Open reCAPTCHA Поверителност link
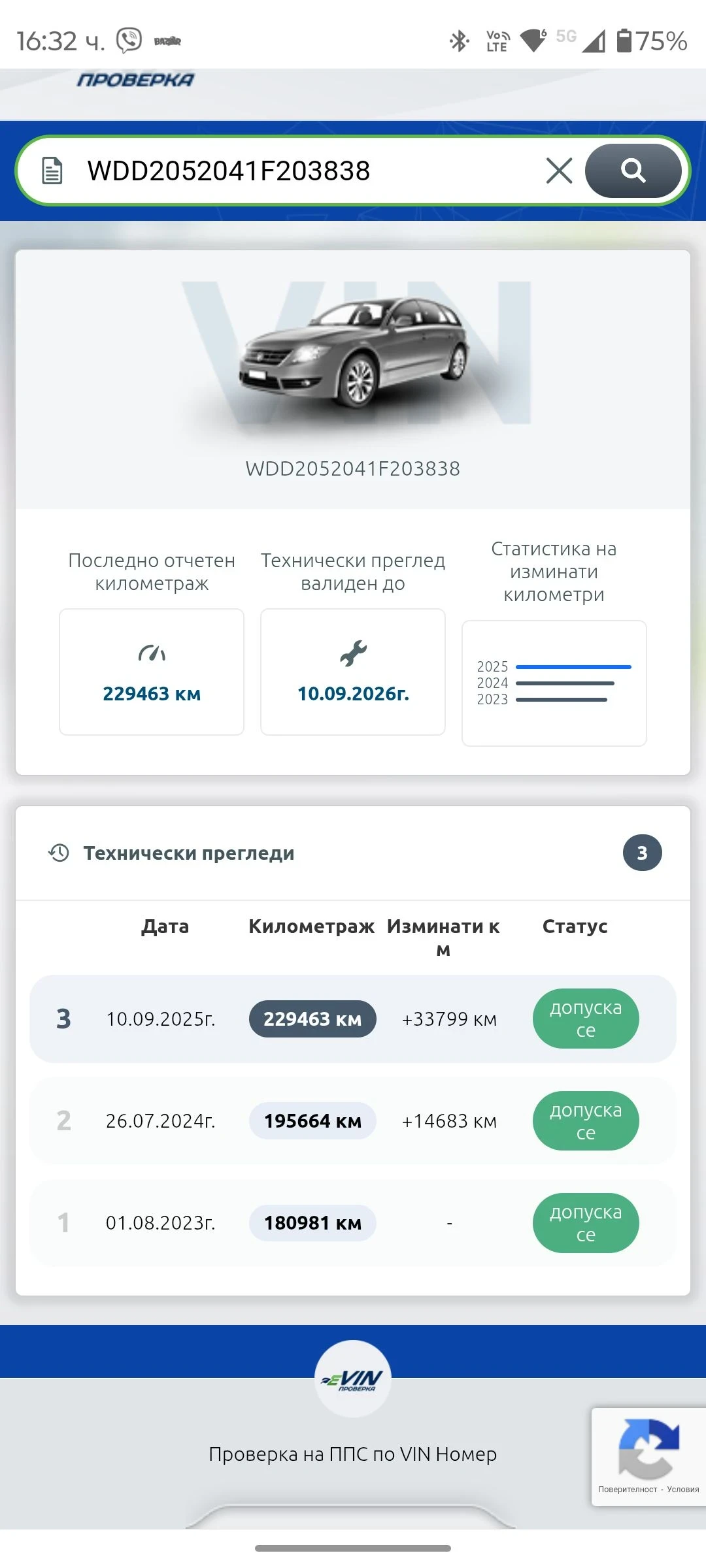The height and width of the screenshot is (1568, 706). coord(627,1490)
